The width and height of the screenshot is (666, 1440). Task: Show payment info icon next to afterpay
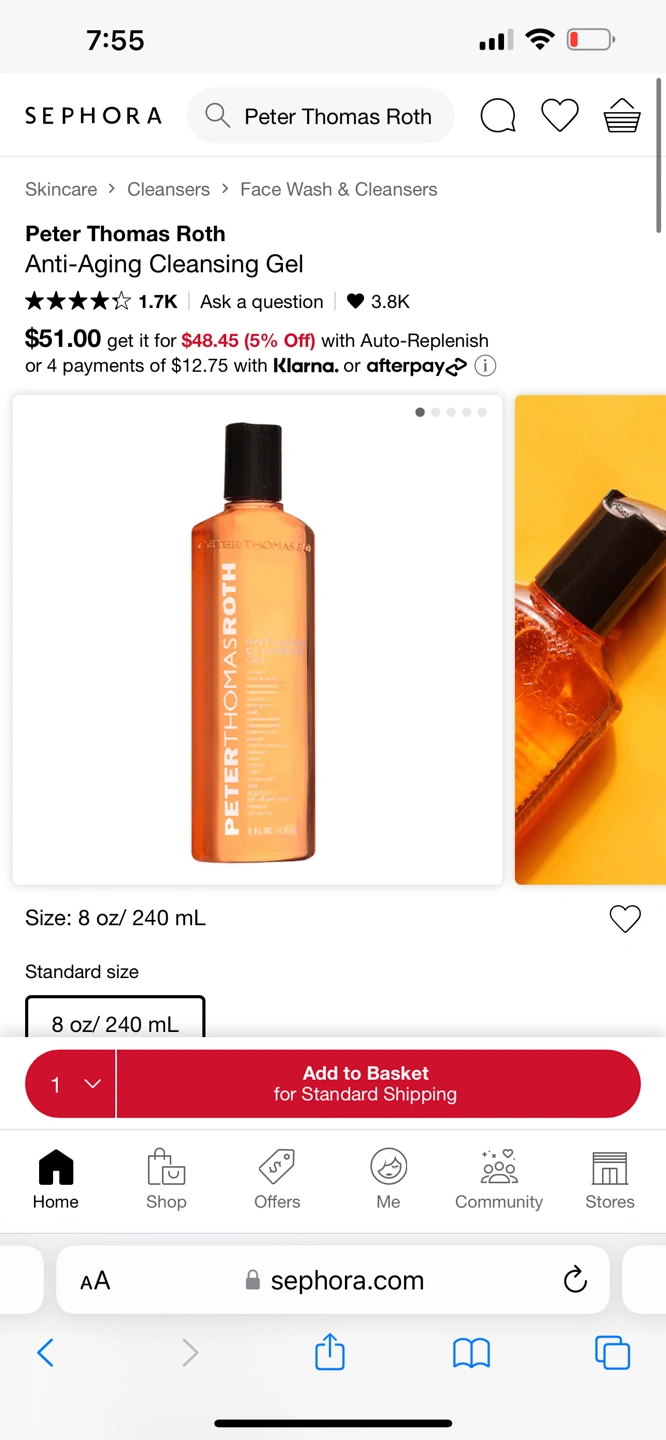(485, 366)
